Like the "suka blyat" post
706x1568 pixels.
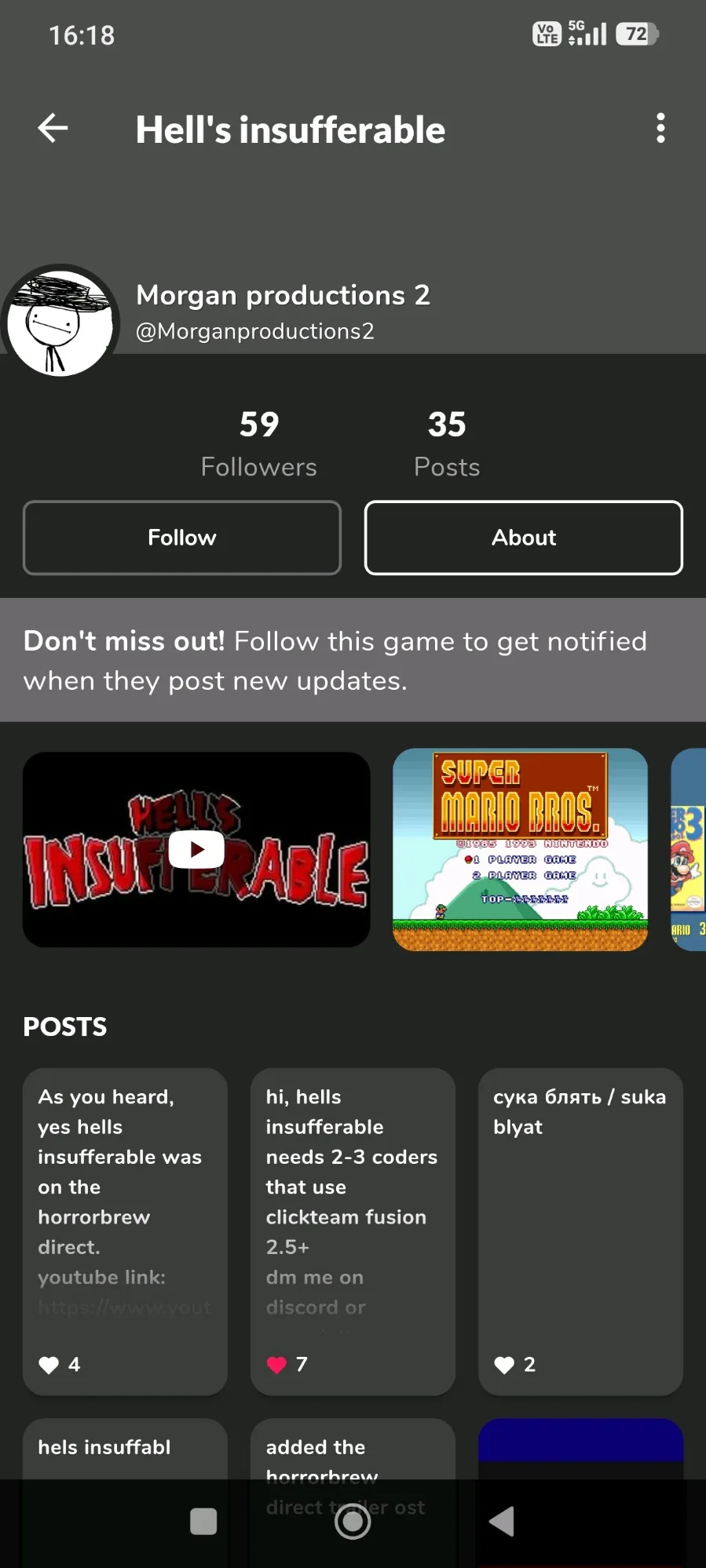(x=504, y=1366)
